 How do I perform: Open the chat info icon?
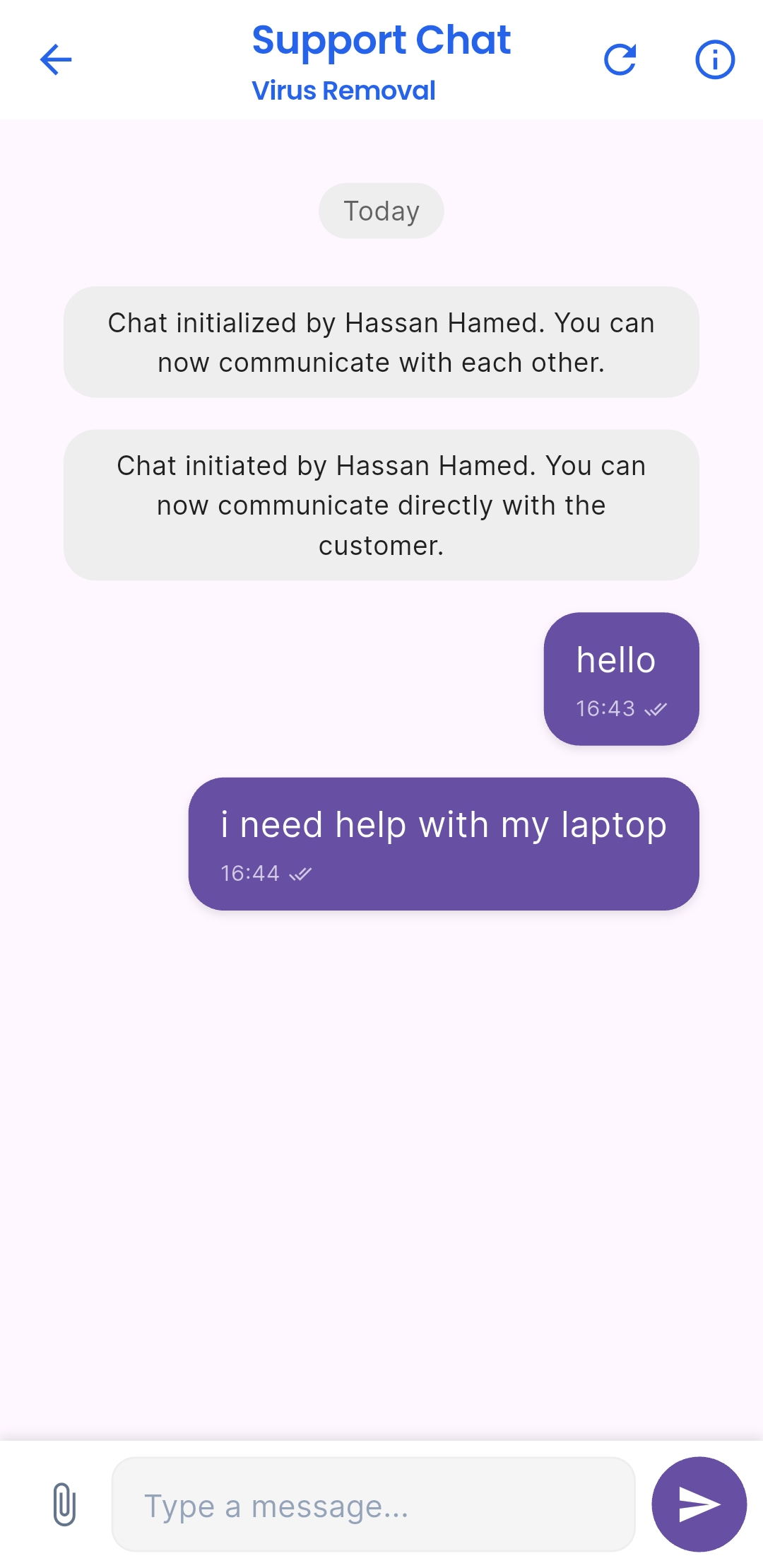click(x=715, y=59)
